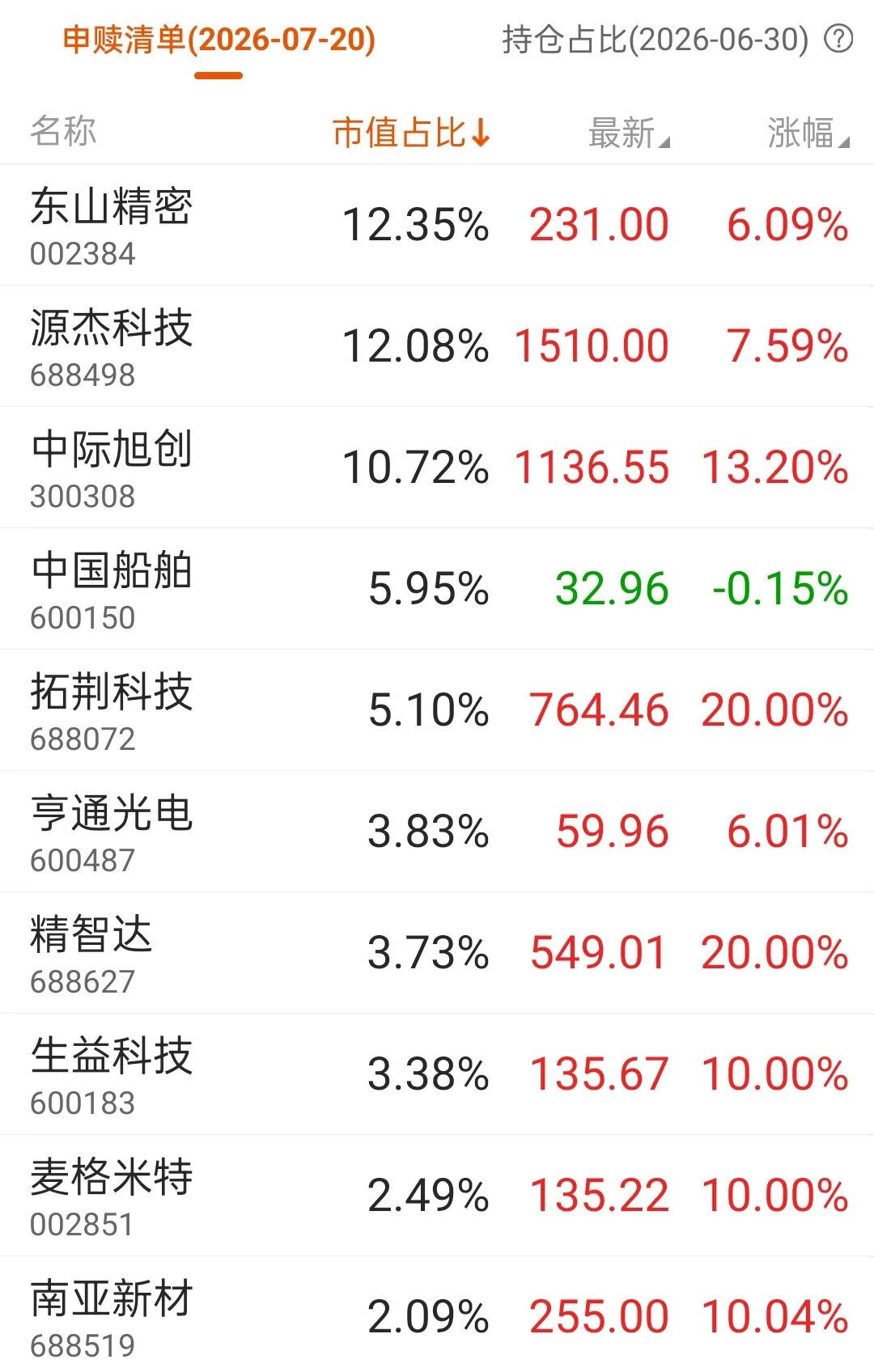Open 中国船舶 600150 quote

click(x=437, y=589)
